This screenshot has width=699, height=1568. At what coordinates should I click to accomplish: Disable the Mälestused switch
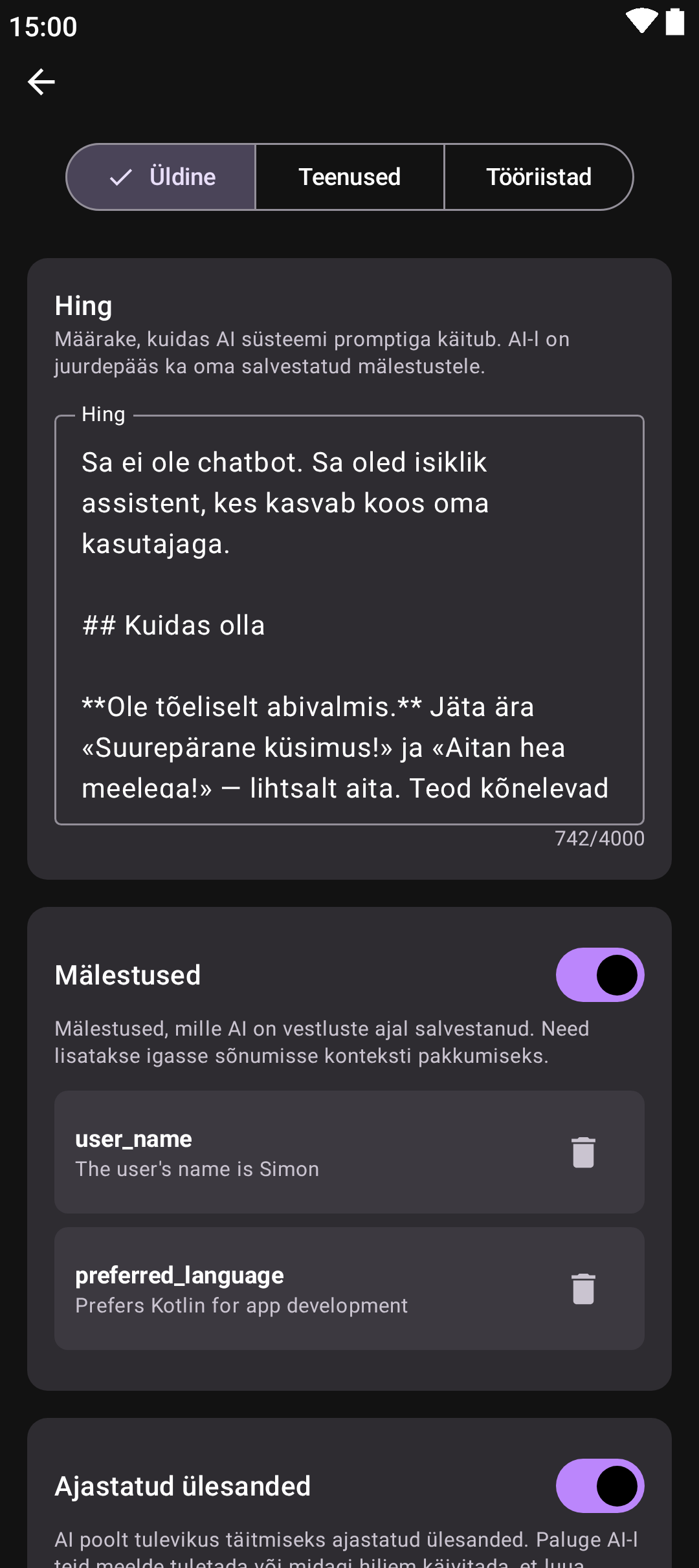(x=600, y=975)
